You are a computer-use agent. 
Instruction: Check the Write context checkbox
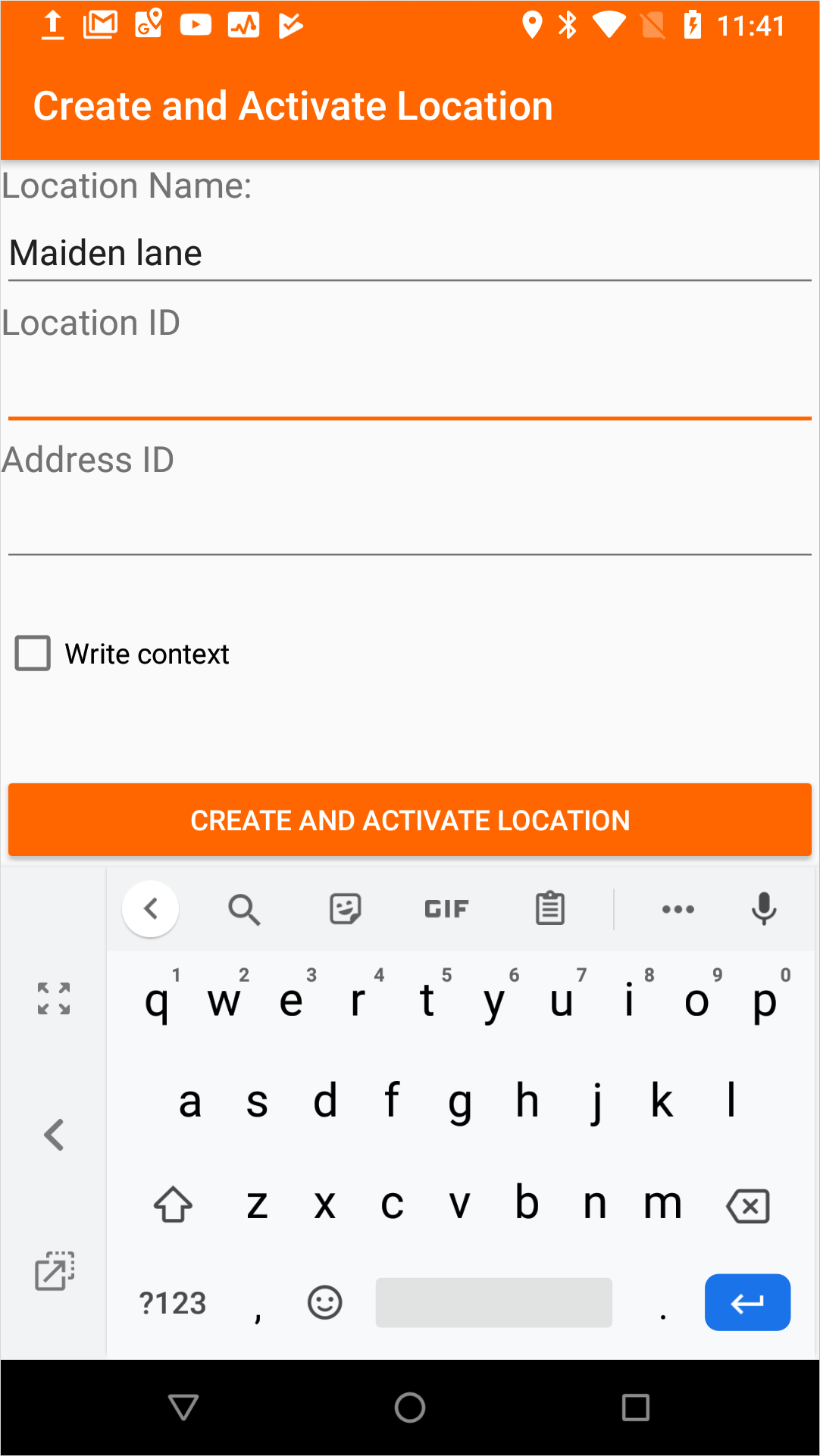point(33,653)
